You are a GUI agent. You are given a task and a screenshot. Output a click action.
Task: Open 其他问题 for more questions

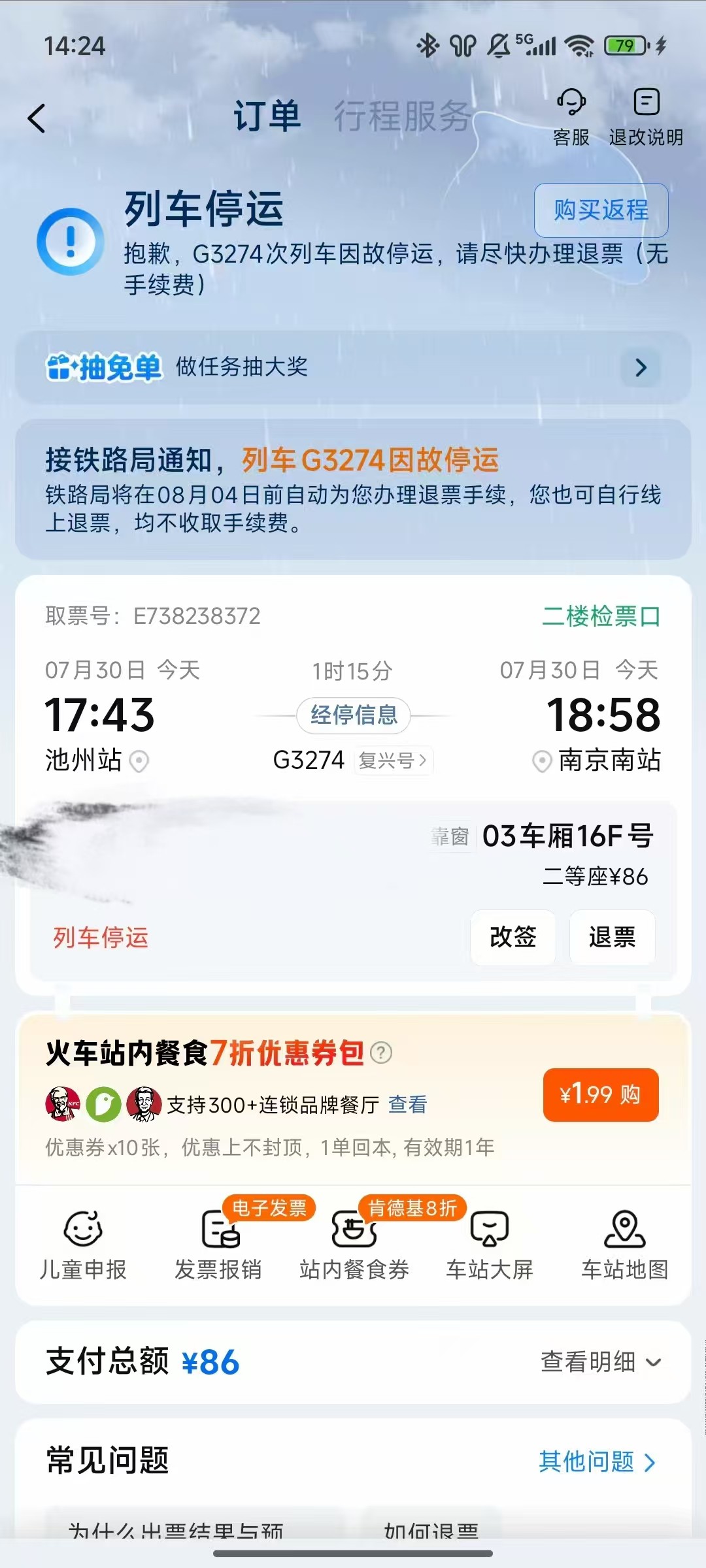click(596, 1462)
